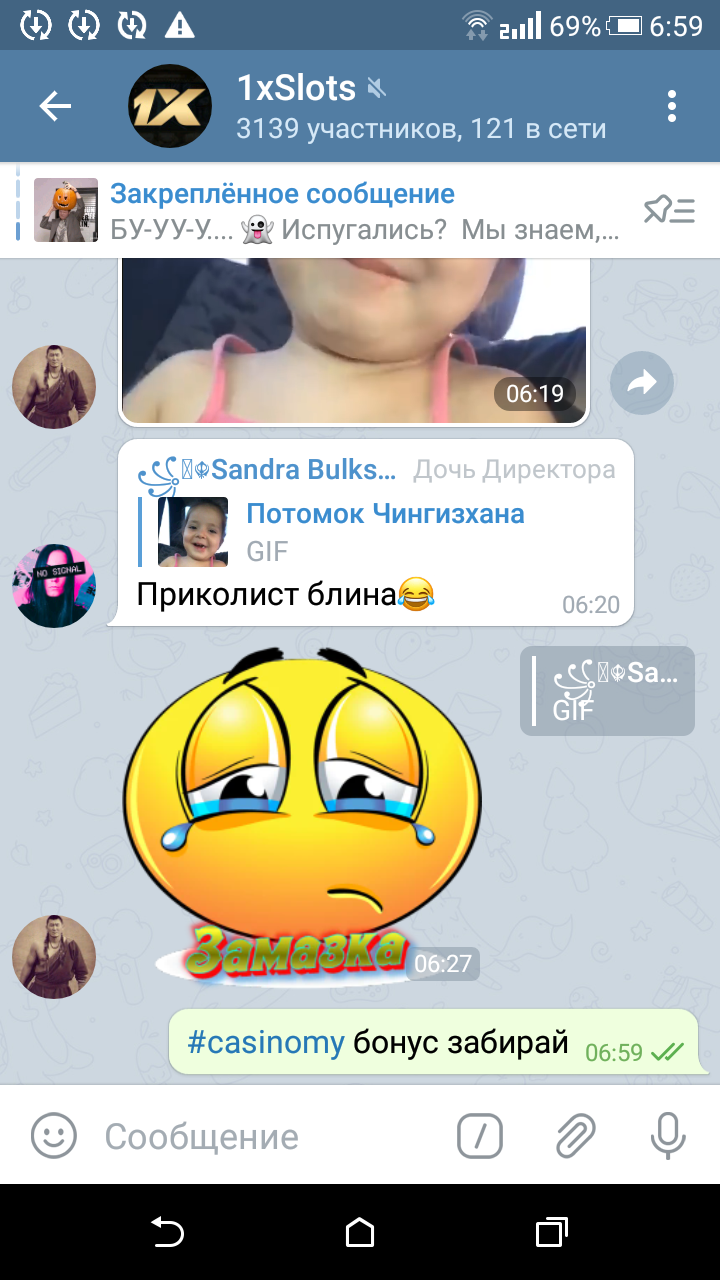Tap the system home button
Viewport: 720px width, 1280px height.
click(x=360, y=1233)
